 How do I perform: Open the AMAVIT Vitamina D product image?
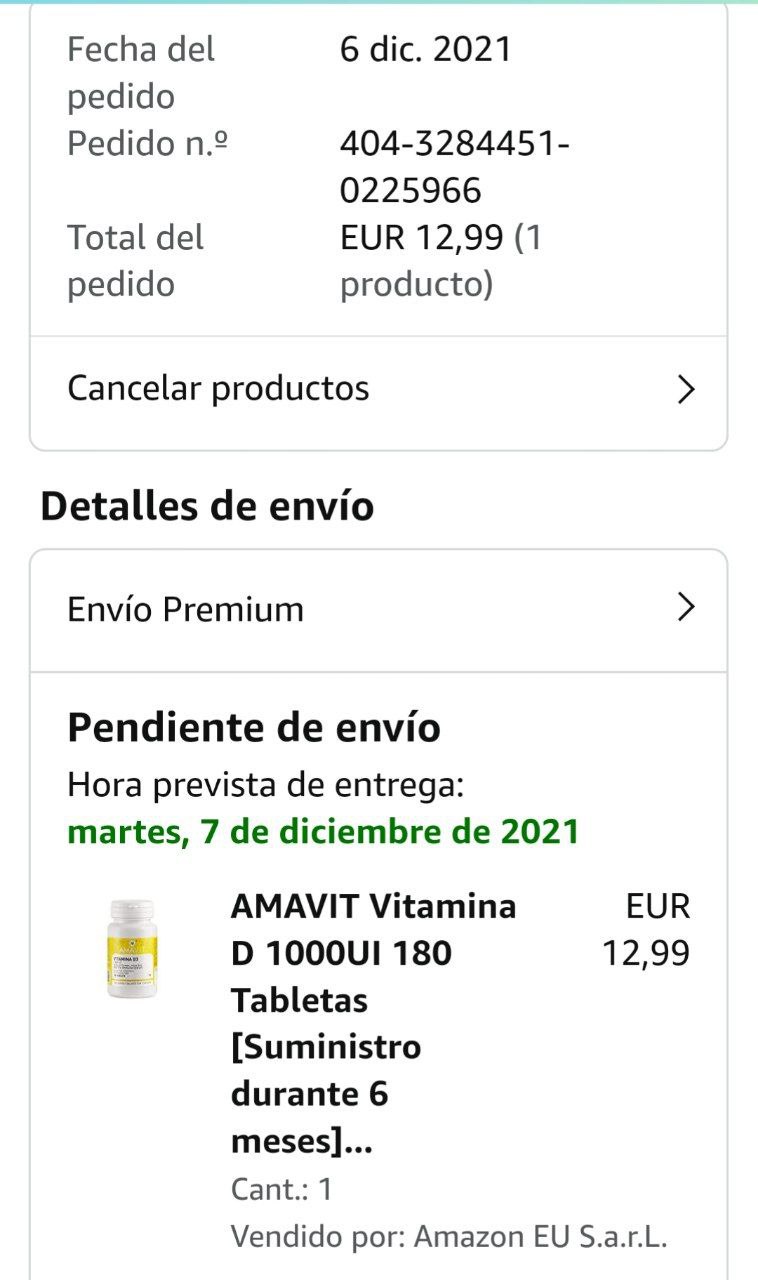pos(132,948)
